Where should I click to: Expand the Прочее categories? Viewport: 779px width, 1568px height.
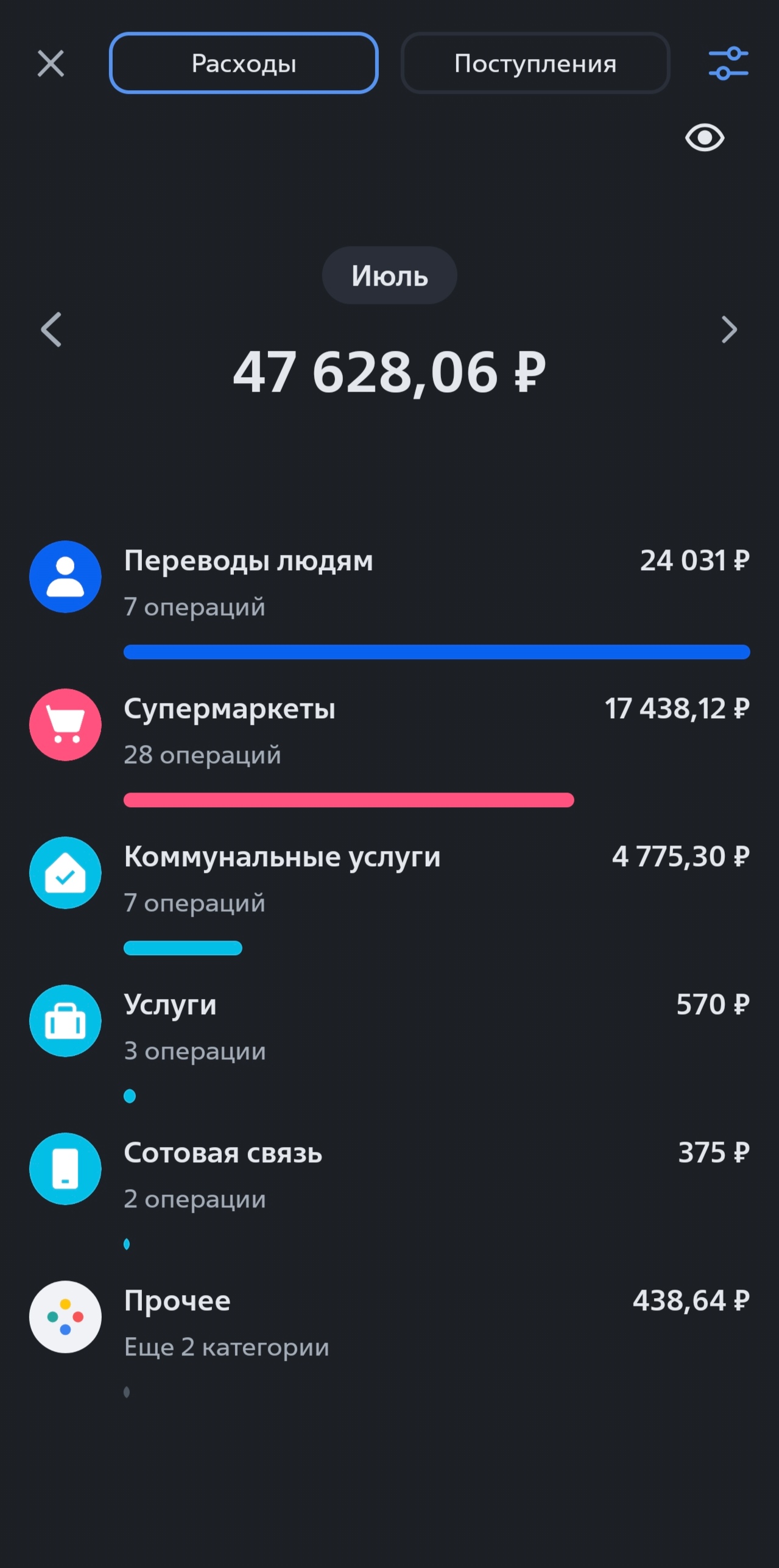point(389,1323)
